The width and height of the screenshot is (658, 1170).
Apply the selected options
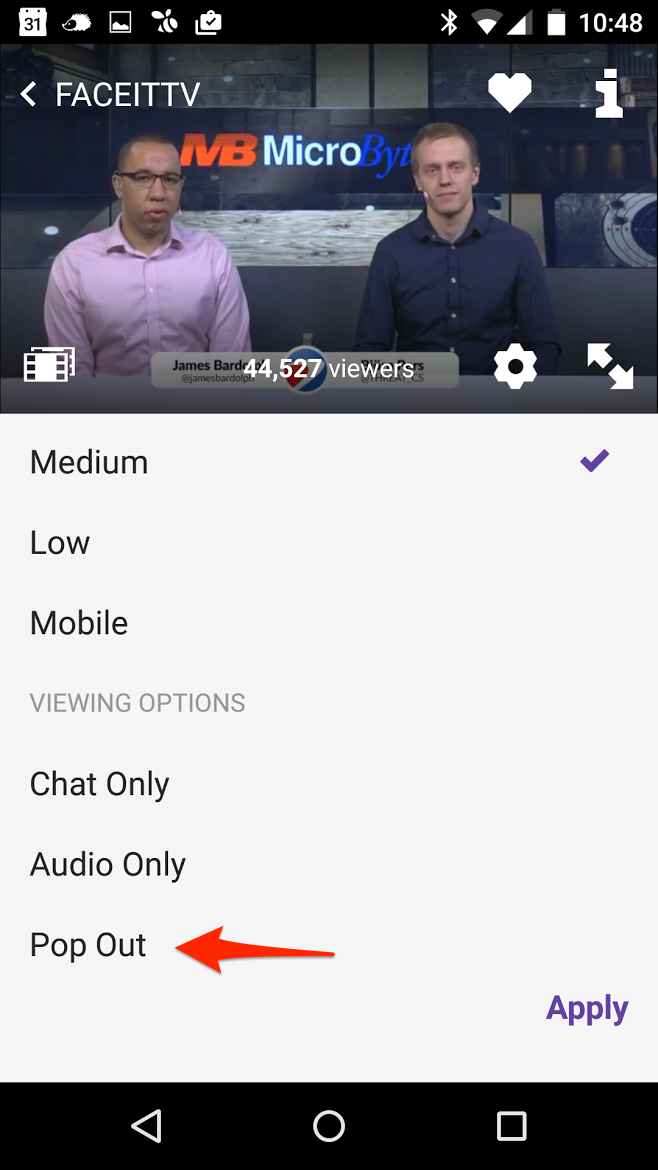(587, 1008)
